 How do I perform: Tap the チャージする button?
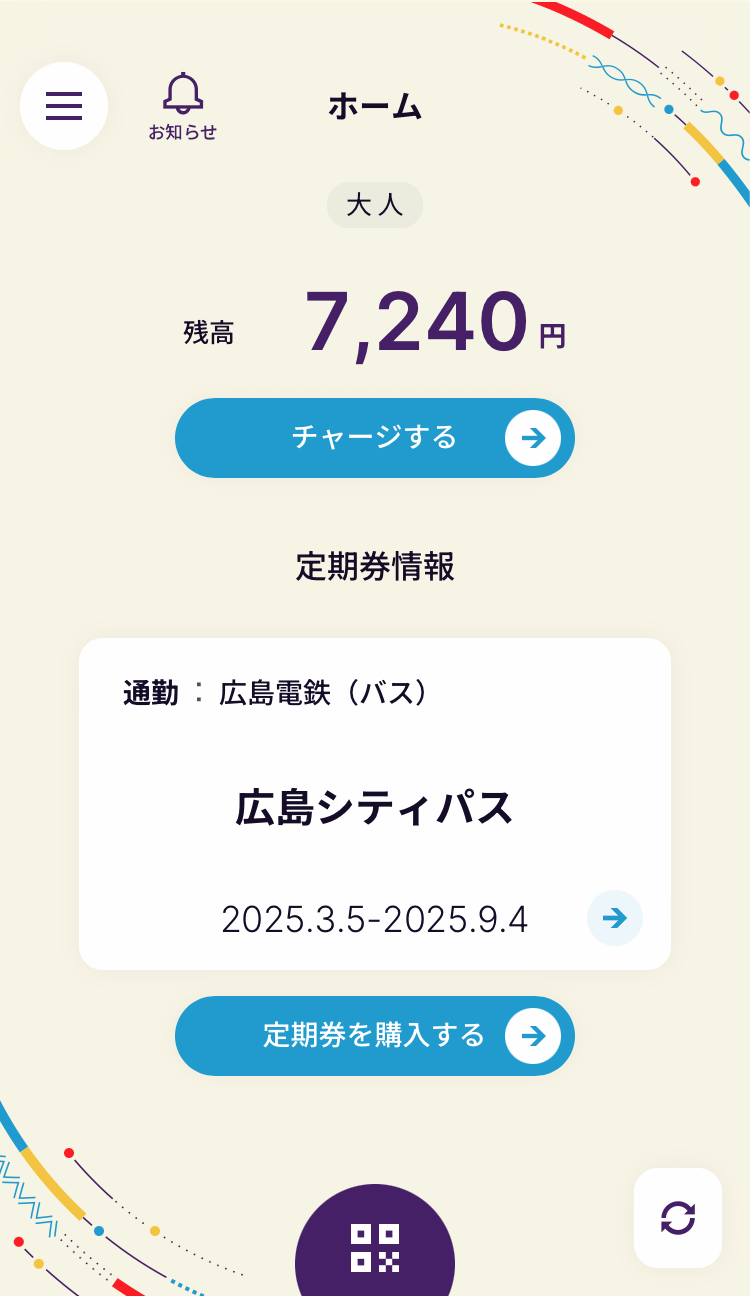(x=375, y=438)
